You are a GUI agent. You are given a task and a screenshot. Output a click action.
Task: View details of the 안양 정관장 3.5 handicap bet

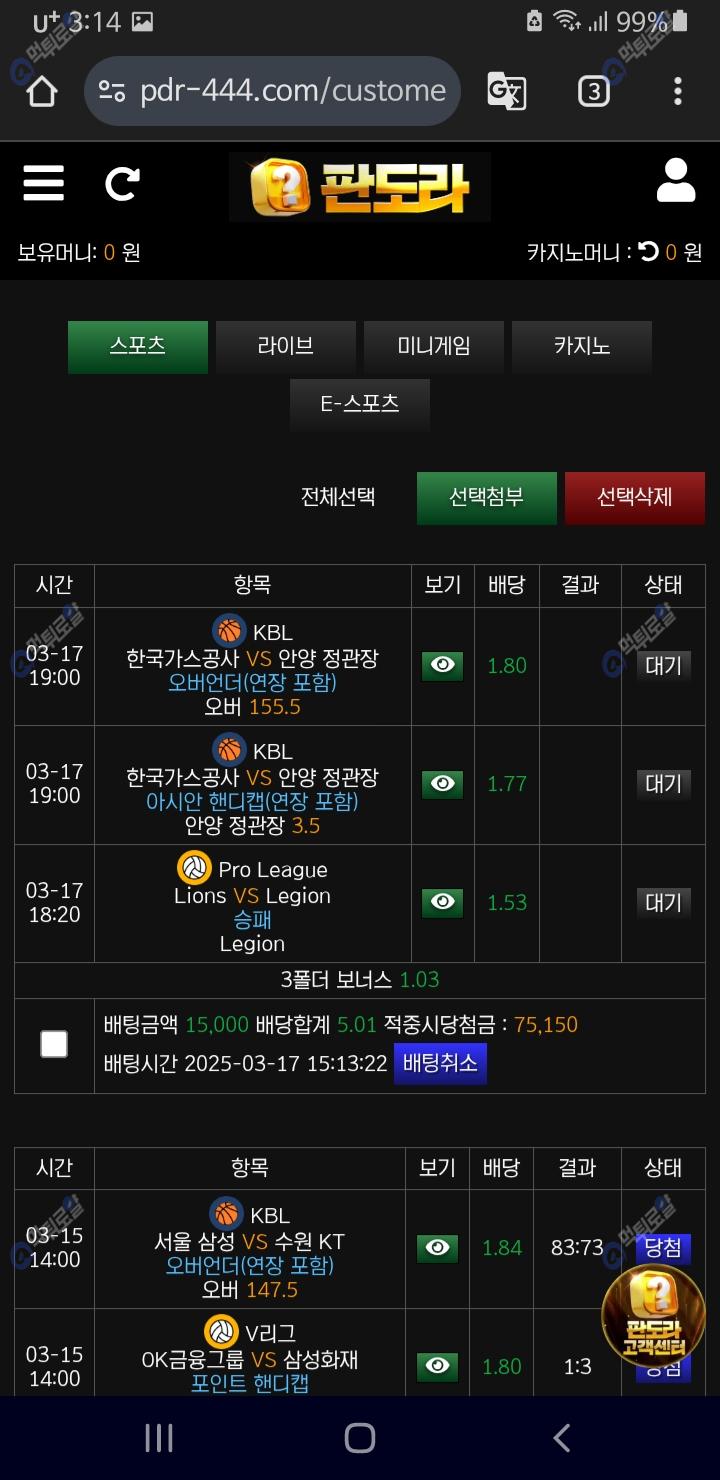(x=442, y=784)
